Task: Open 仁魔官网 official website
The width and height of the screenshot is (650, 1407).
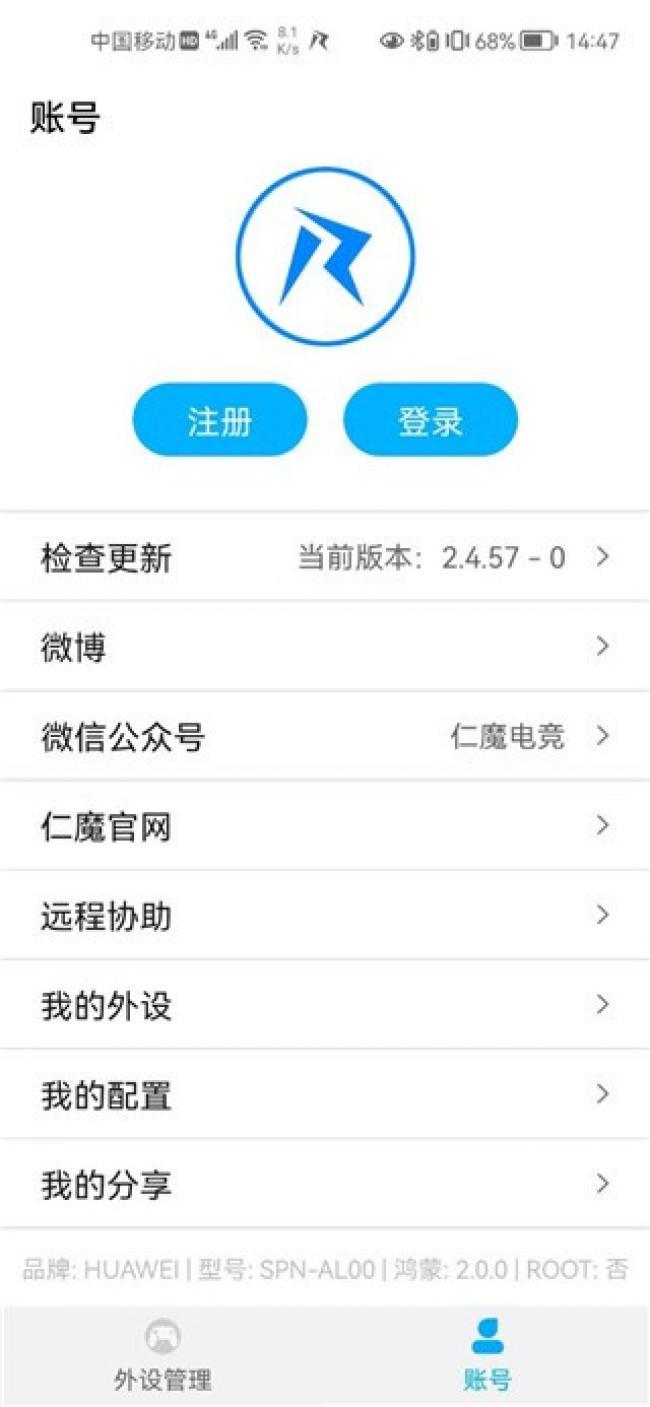Action: [x=325, y=827]
